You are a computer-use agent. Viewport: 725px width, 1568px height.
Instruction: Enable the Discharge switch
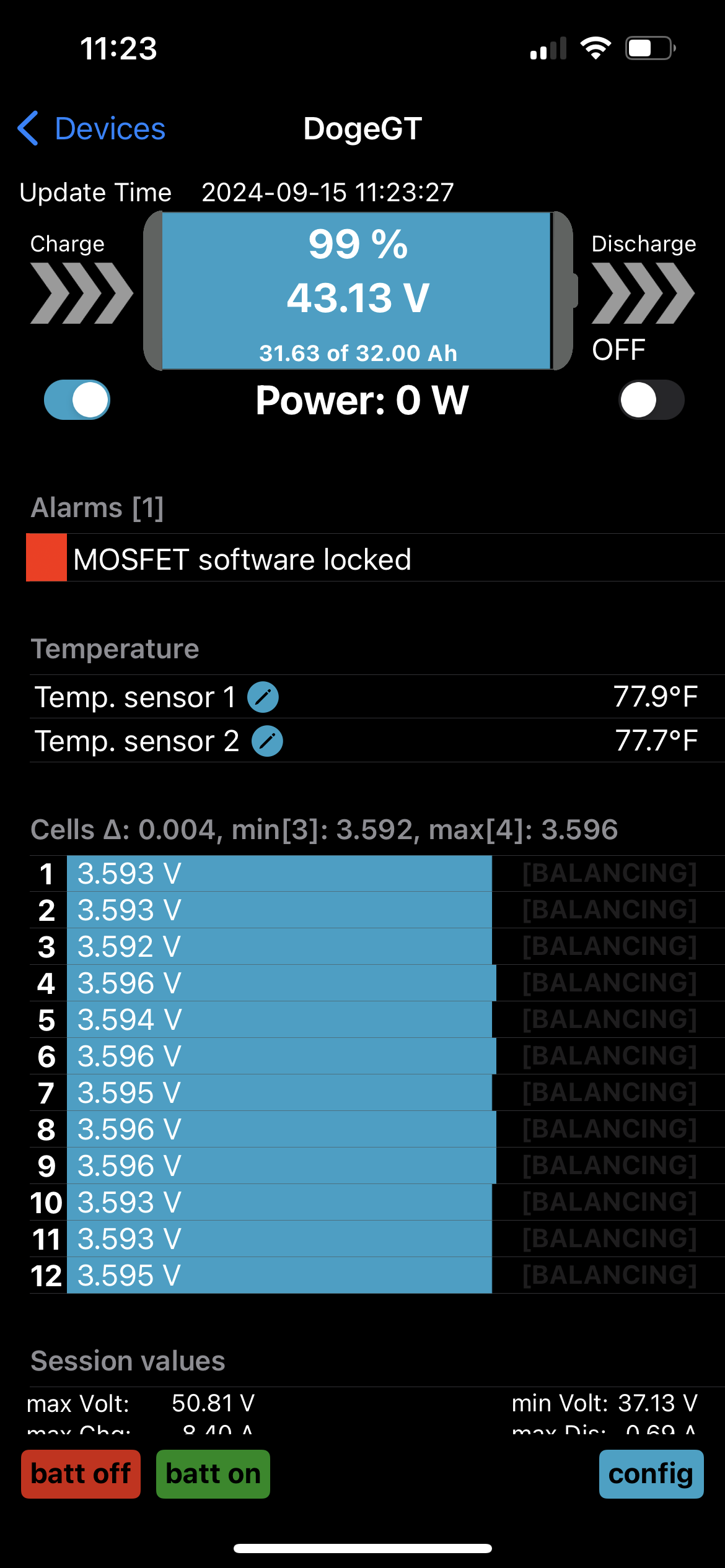[651, 399]
